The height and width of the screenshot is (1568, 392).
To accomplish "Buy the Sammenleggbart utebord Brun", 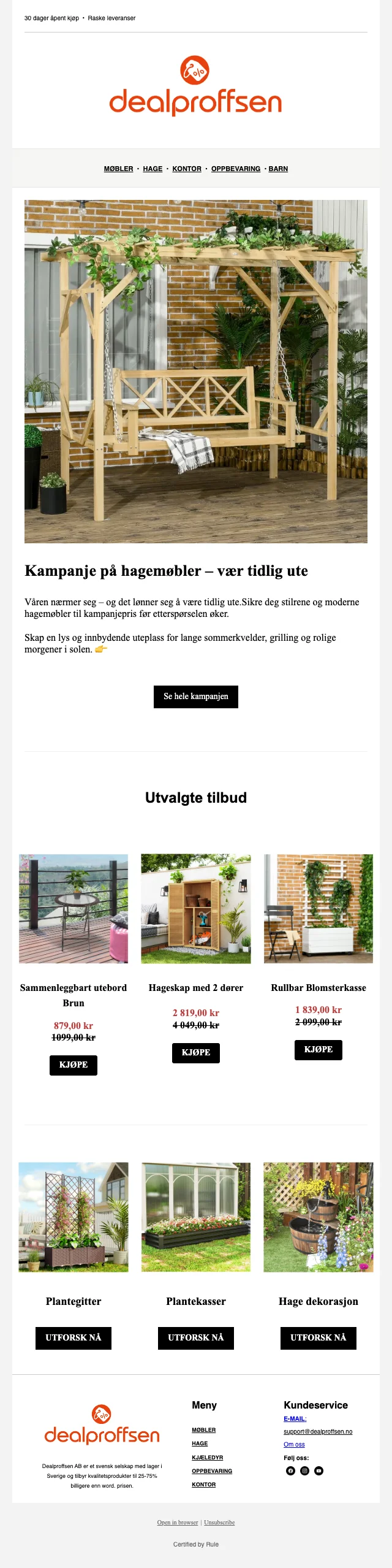I will point(73,1065).
